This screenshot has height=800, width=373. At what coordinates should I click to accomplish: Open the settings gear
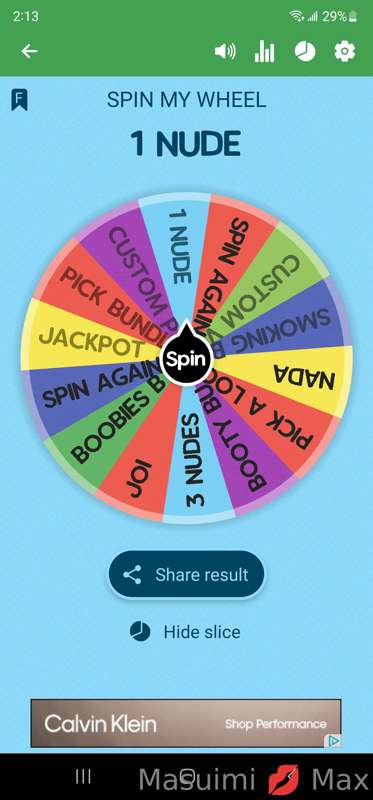[x=344, y=52]
